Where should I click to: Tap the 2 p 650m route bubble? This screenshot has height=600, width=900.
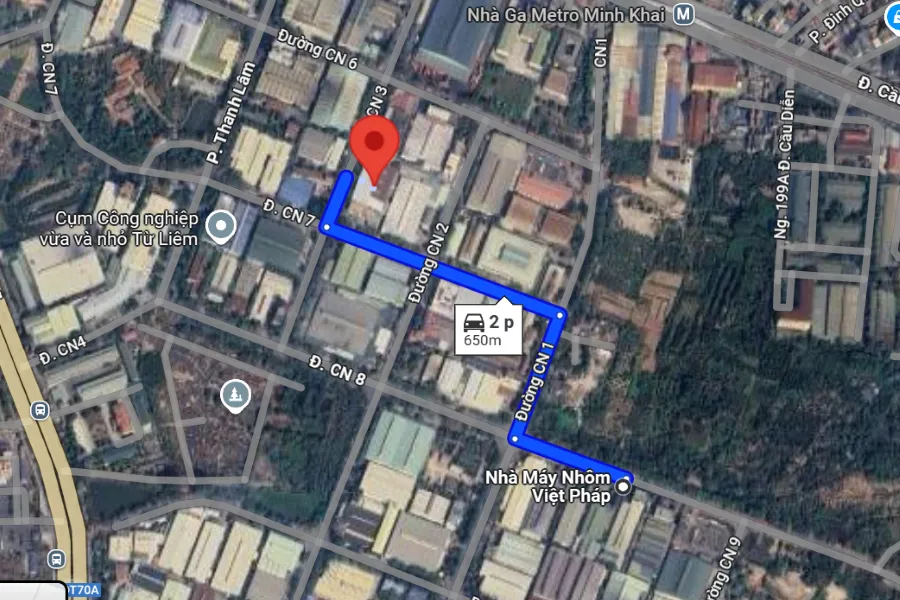pyautogui.click(x=488, y=329)
